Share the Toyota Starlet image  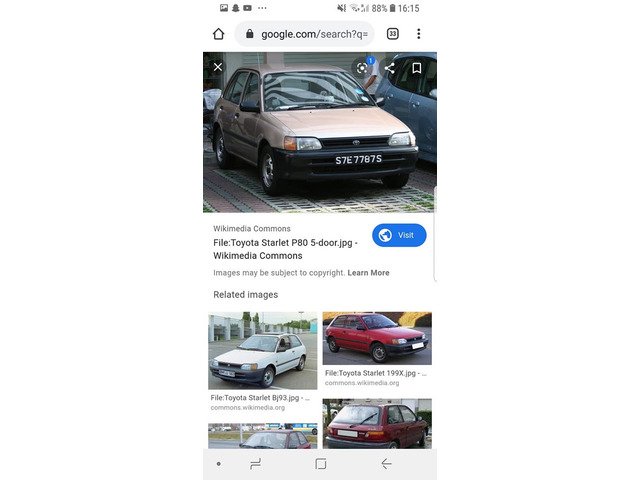[x=390, y=68]
